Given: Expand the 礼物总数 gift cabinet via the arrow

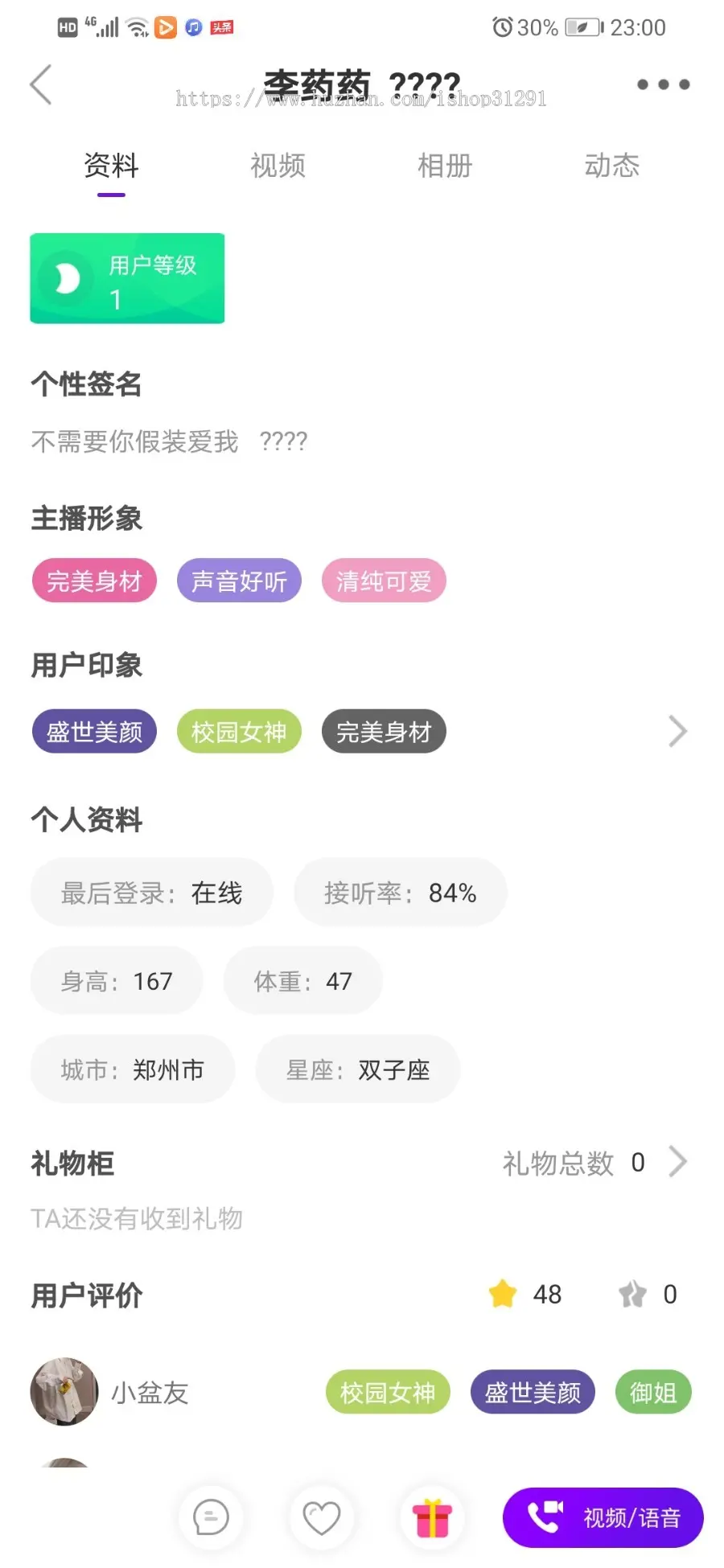Looking at the screenshot, I should point(680,1161).
